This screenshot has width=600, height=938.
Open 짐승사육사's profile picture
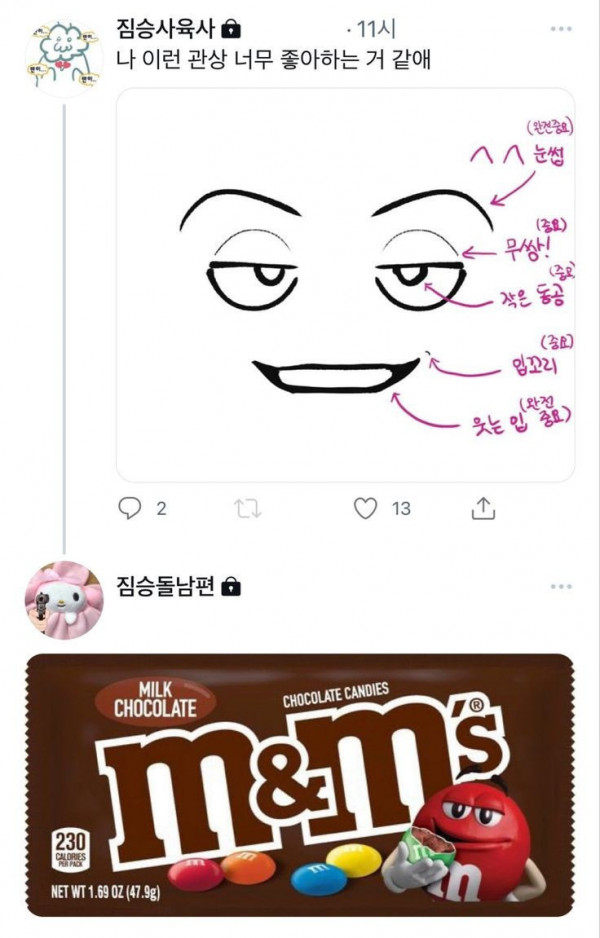click(x=62, y=56)
